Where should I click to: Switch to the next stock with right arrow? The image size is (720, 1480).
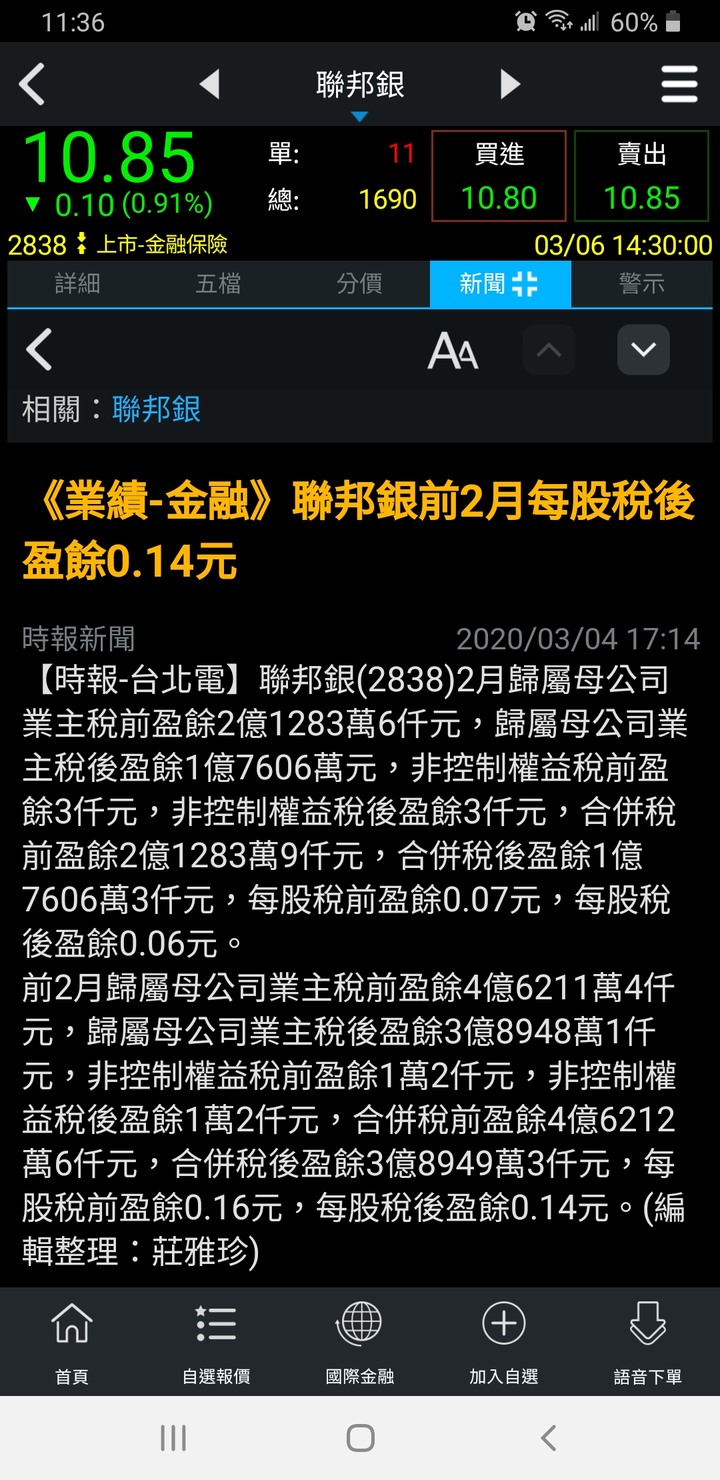point(510,84)
